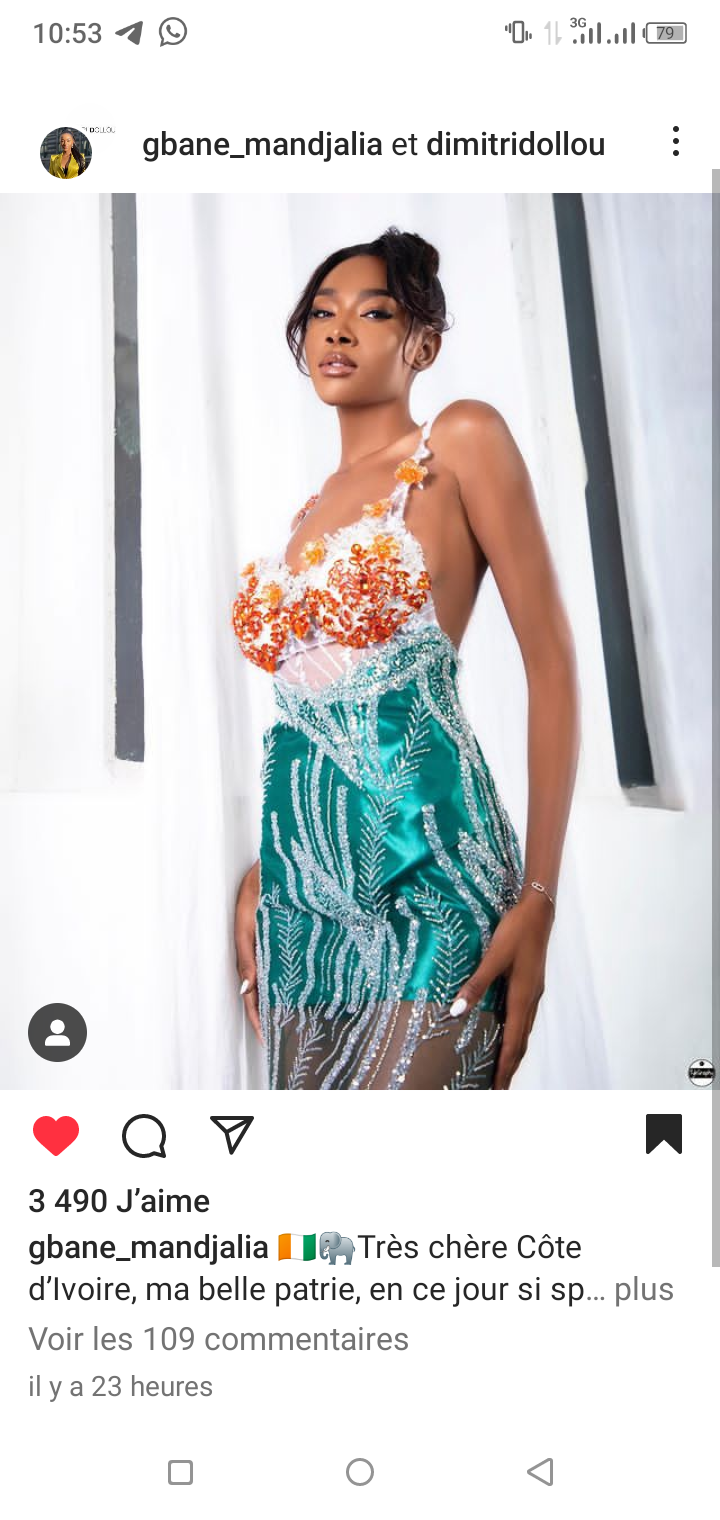720x1520 pixels.
Task: View the list of 3 490 J'aime
Action: pos(119,1201)
